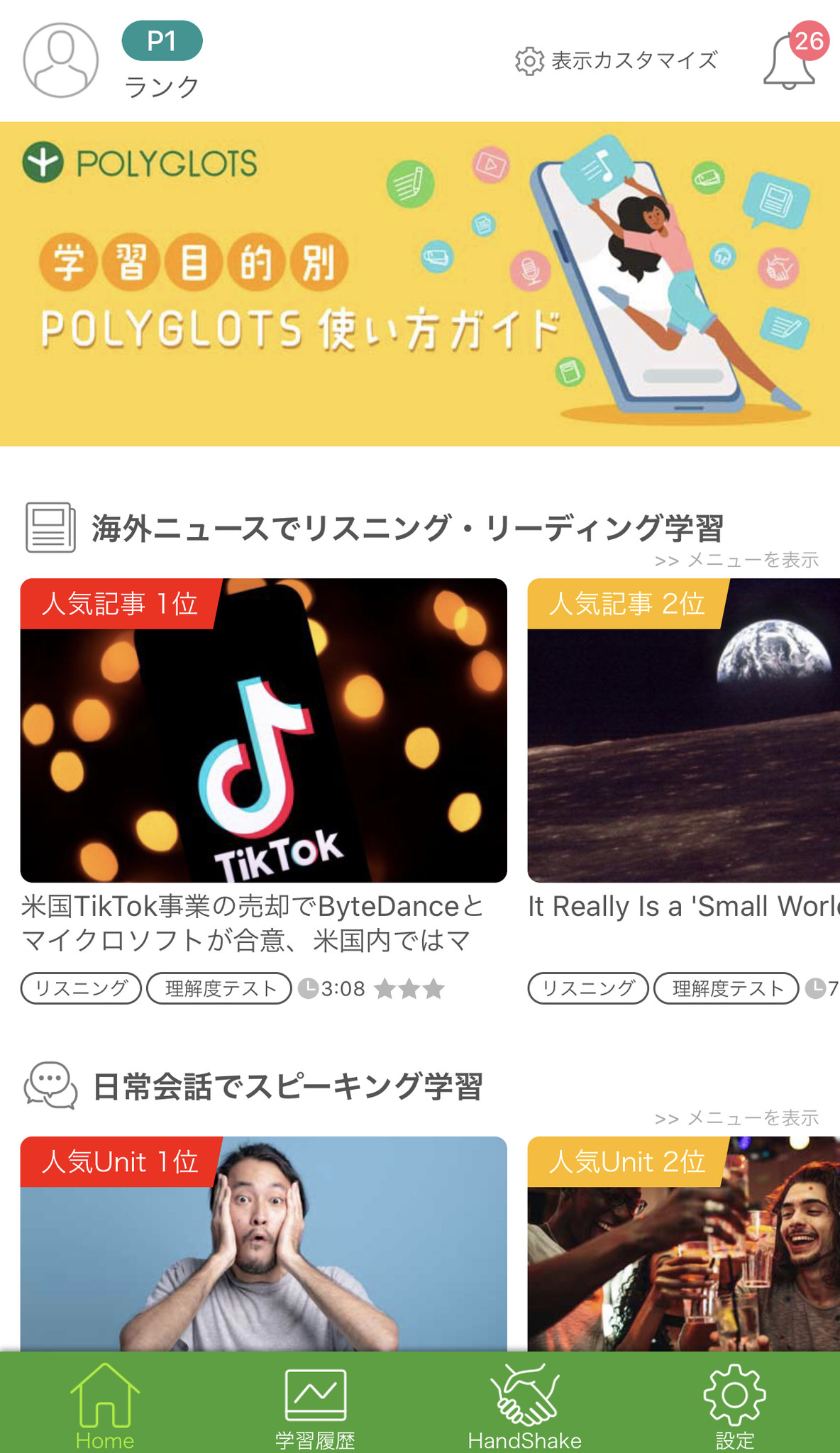
Task: Expand the news menu via >> メニューを表示
Action: [738, 560]
